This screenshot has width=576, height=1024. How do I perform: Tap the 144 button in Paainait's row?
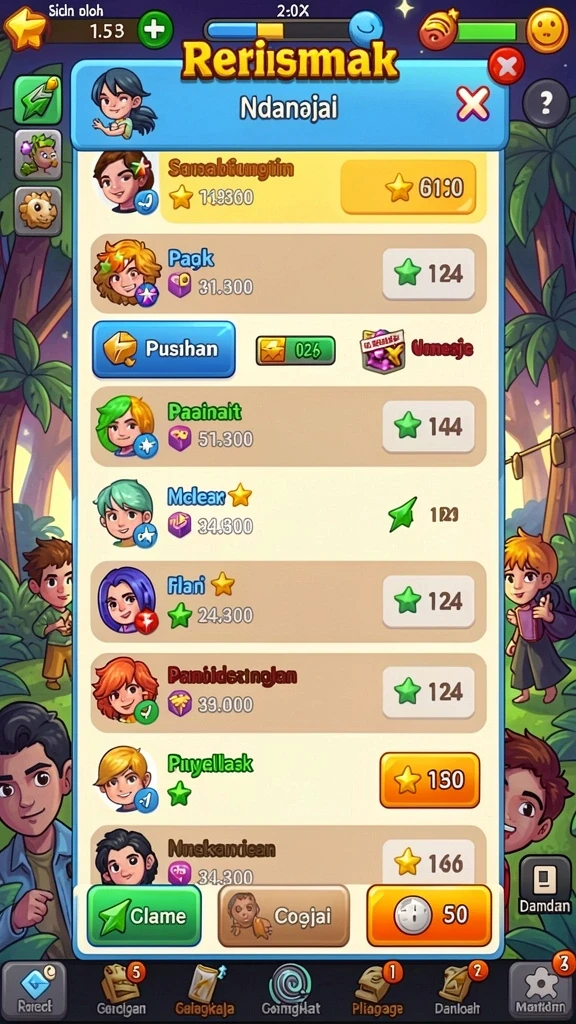(428, 426)
